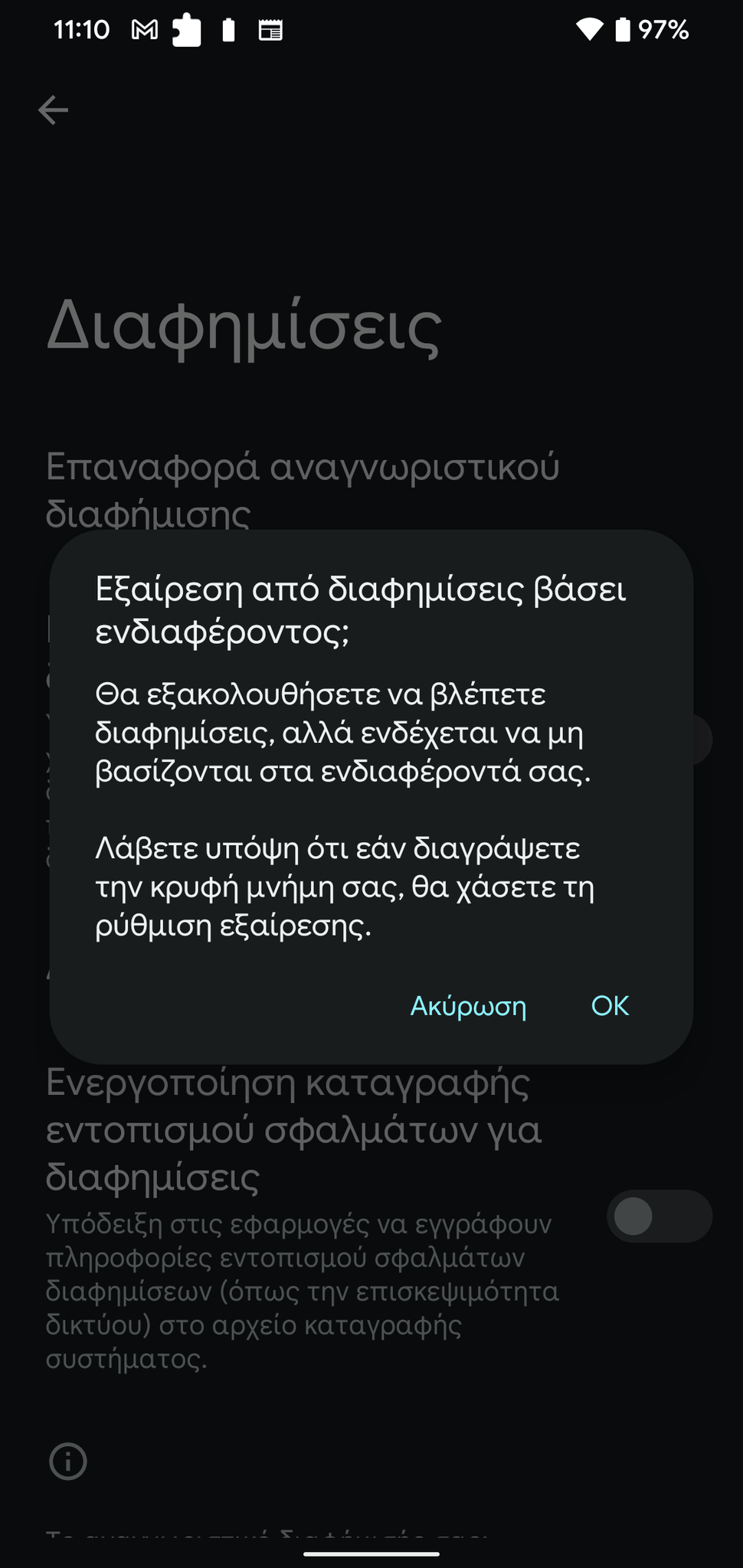Confirm the opt-out with OK

point(610,1005)
